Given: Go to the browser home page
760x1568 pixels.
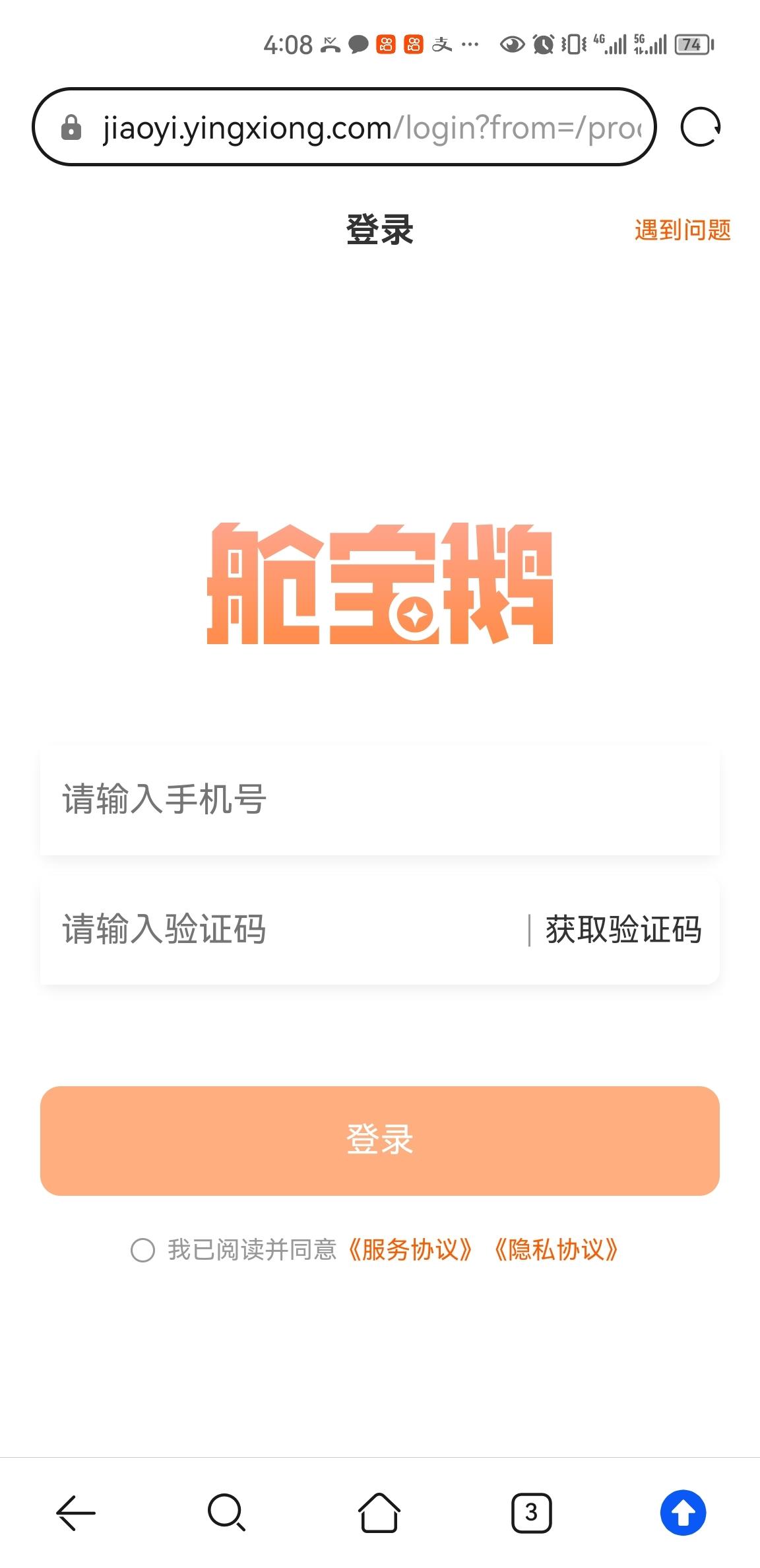Looking at the screenshot, I should point(379,1512).
